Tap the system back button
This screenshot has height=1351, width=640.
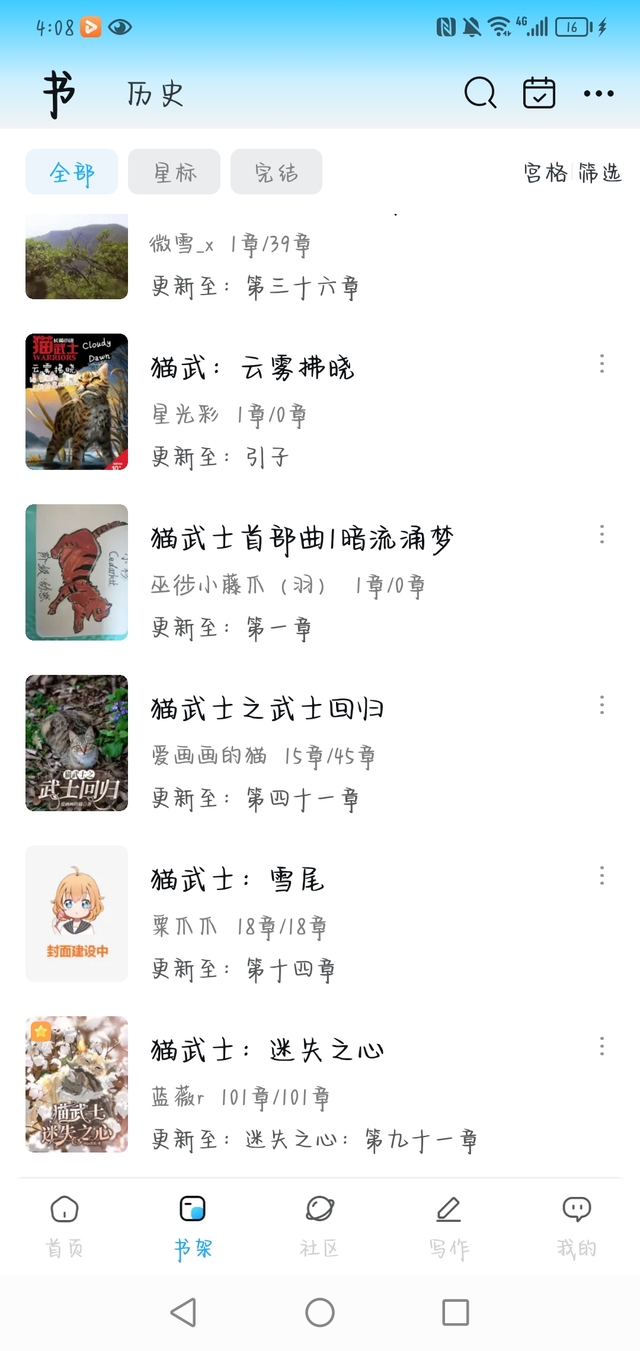point(183,1312)
